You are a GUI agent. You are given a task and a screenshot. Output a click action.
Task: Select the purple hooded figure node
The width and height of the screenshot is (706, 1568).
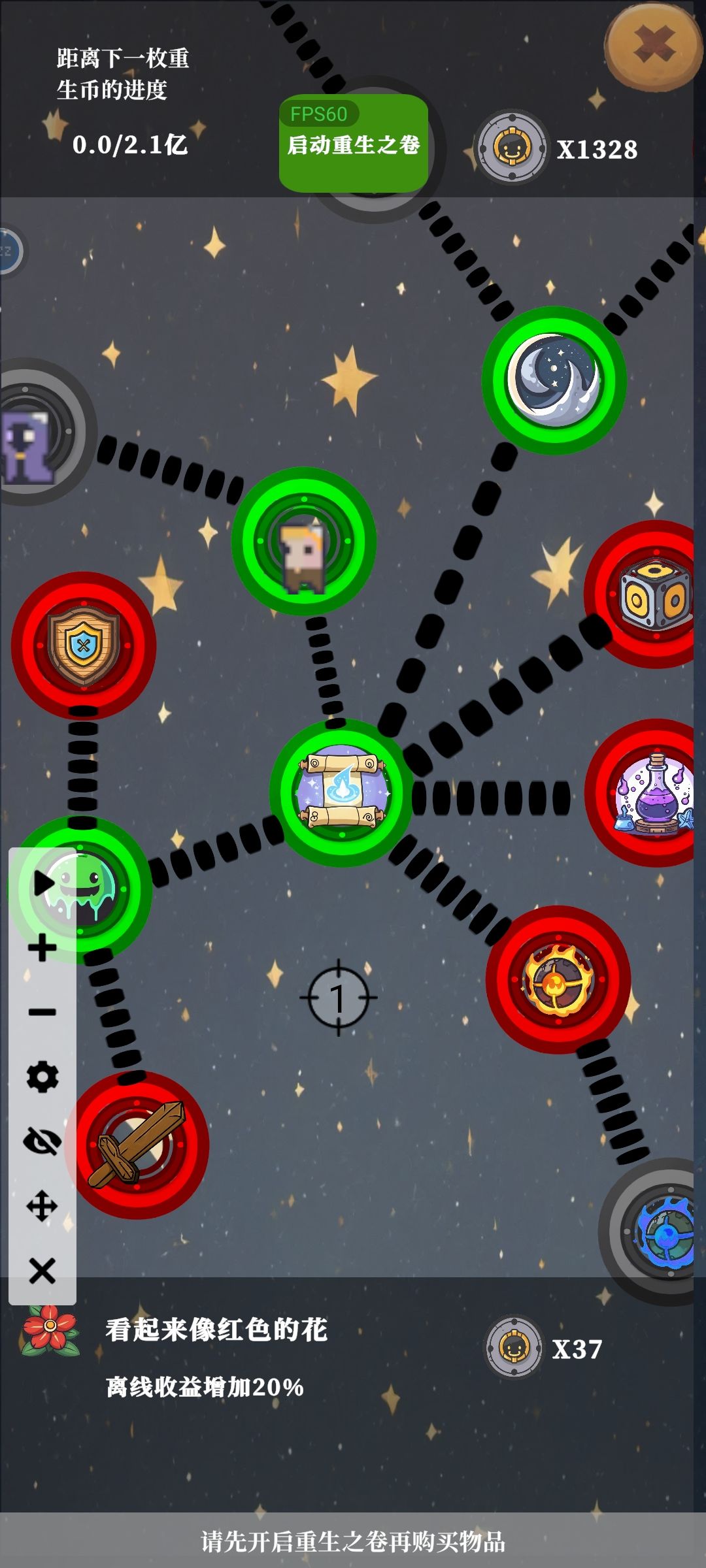pos(42,432)
